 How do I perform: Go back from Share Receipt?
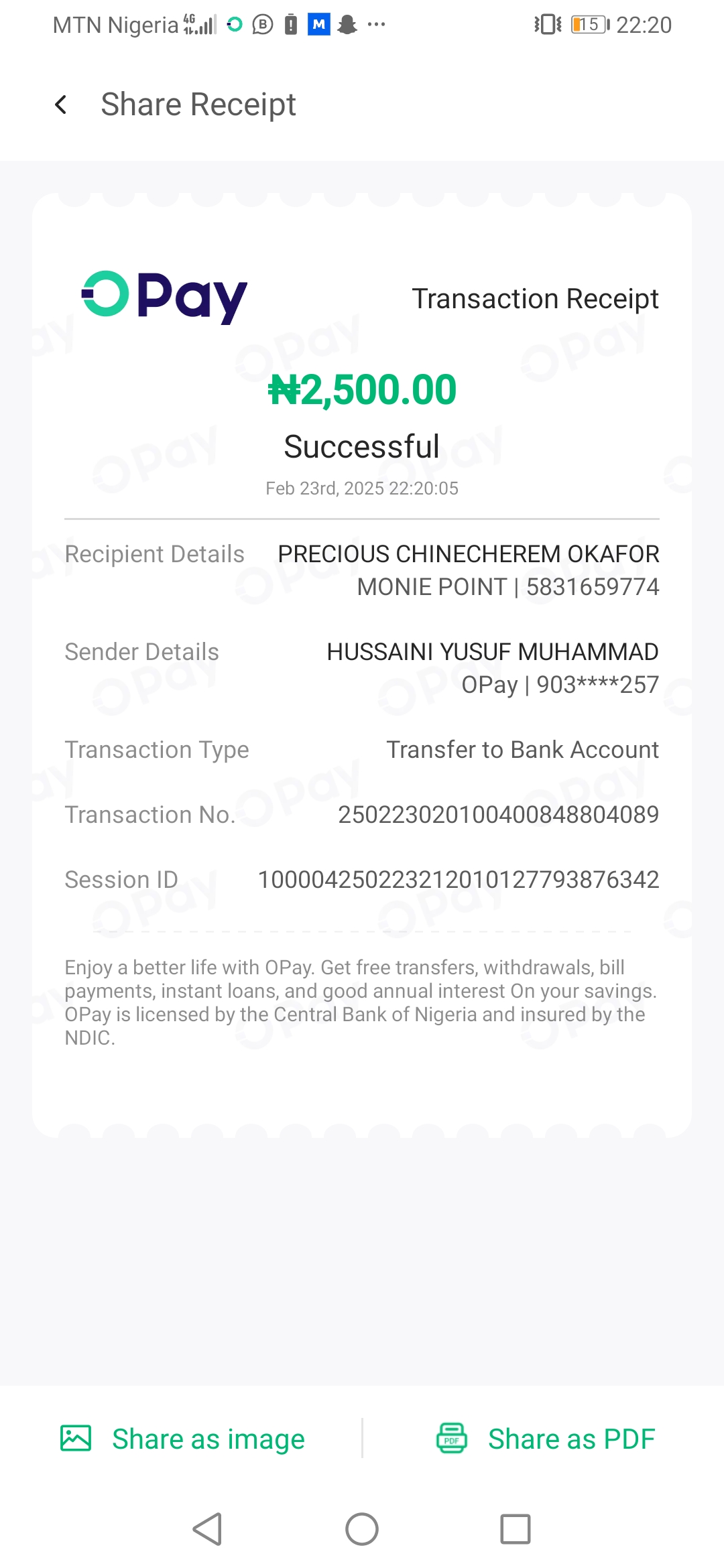[61, 105]
